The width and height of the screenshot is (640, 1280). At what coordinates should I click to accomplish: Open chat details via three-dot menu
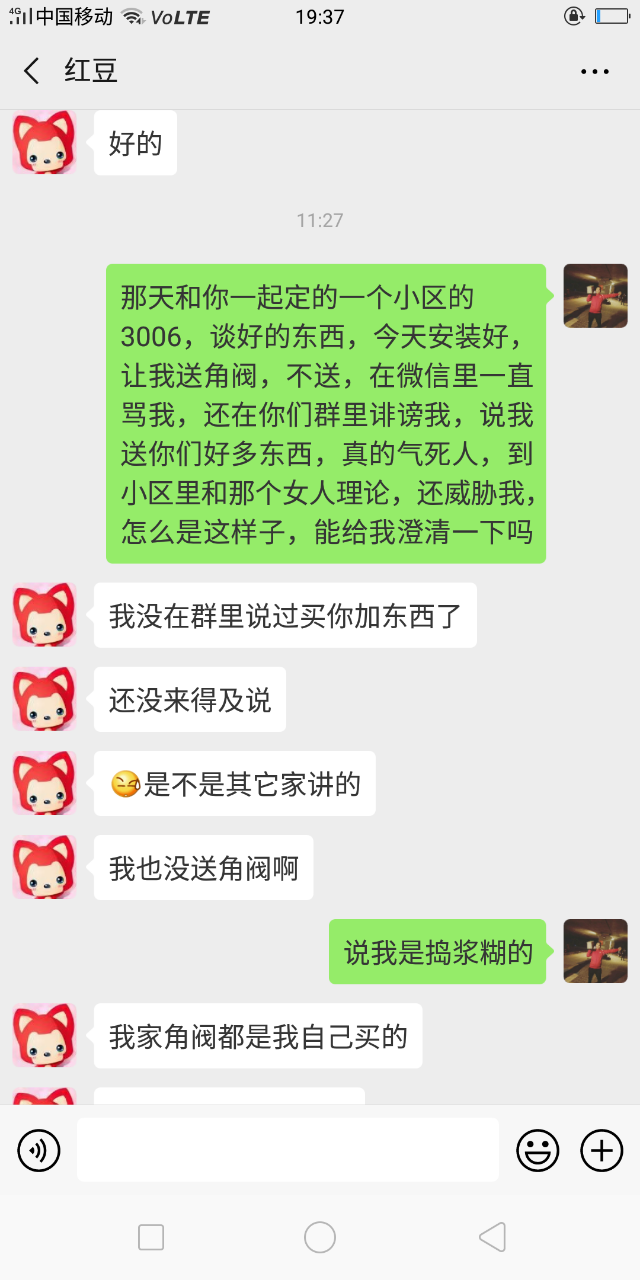594,71
